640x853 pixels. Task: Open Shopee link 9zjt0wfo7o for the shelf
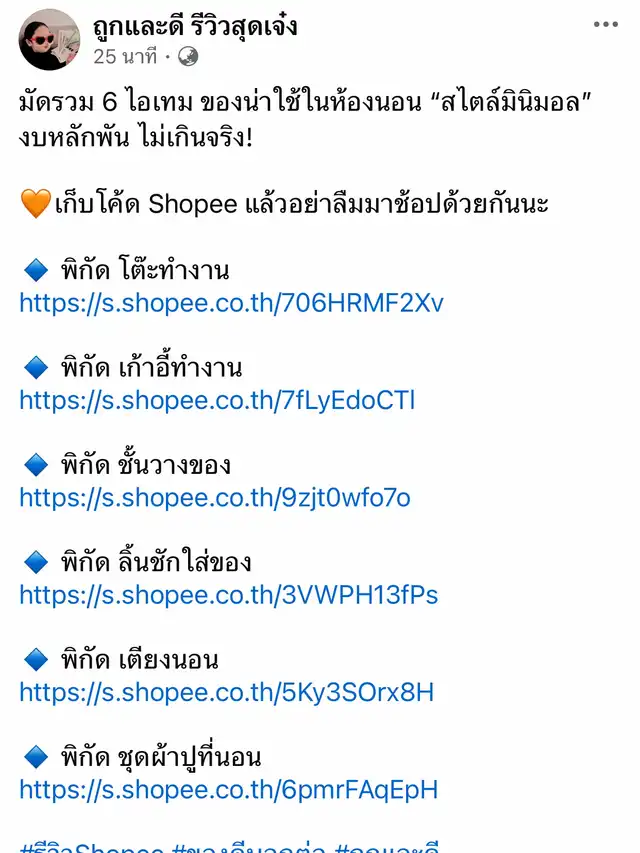pos(215,498)
